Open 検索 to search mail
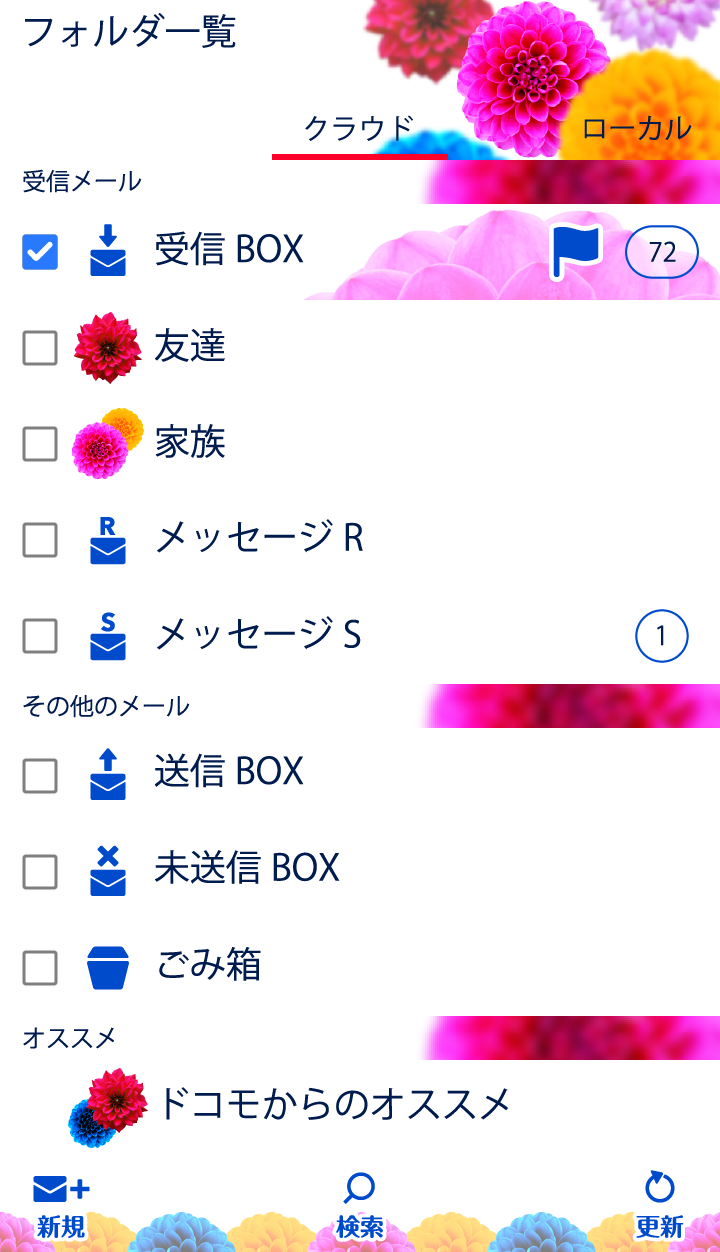The image size is (720, 1252). pyautogui.click(x=360, y=1206)
